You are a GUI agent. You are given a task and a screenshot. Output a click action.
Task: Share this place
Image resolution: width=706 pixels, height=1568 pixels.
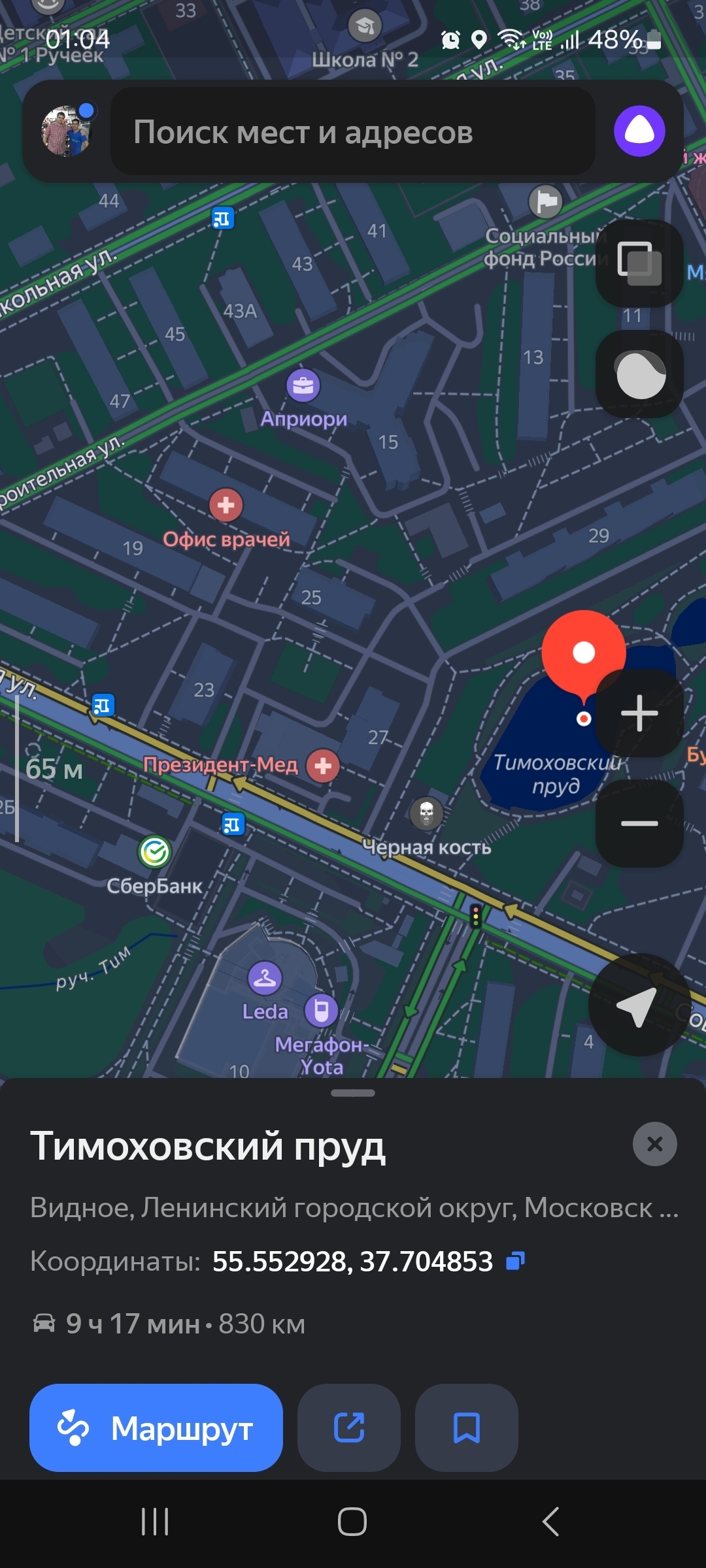click(x=349, y=1428)
